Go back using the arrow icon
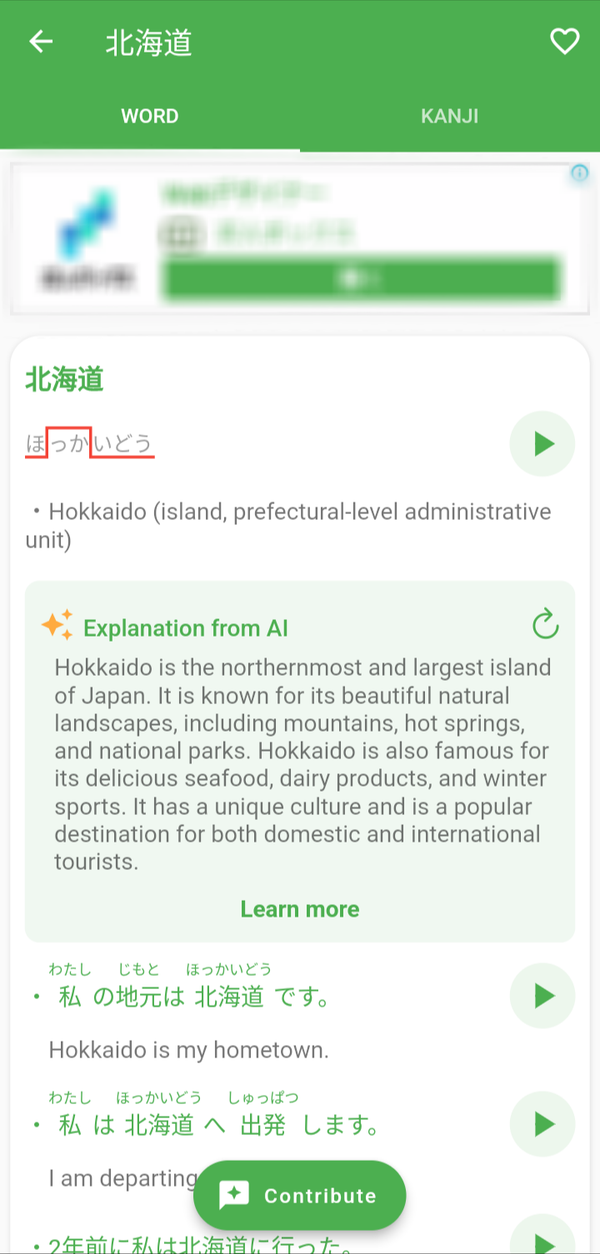The height and width of the screenshot is (1254, 600). tap(41, 42)
